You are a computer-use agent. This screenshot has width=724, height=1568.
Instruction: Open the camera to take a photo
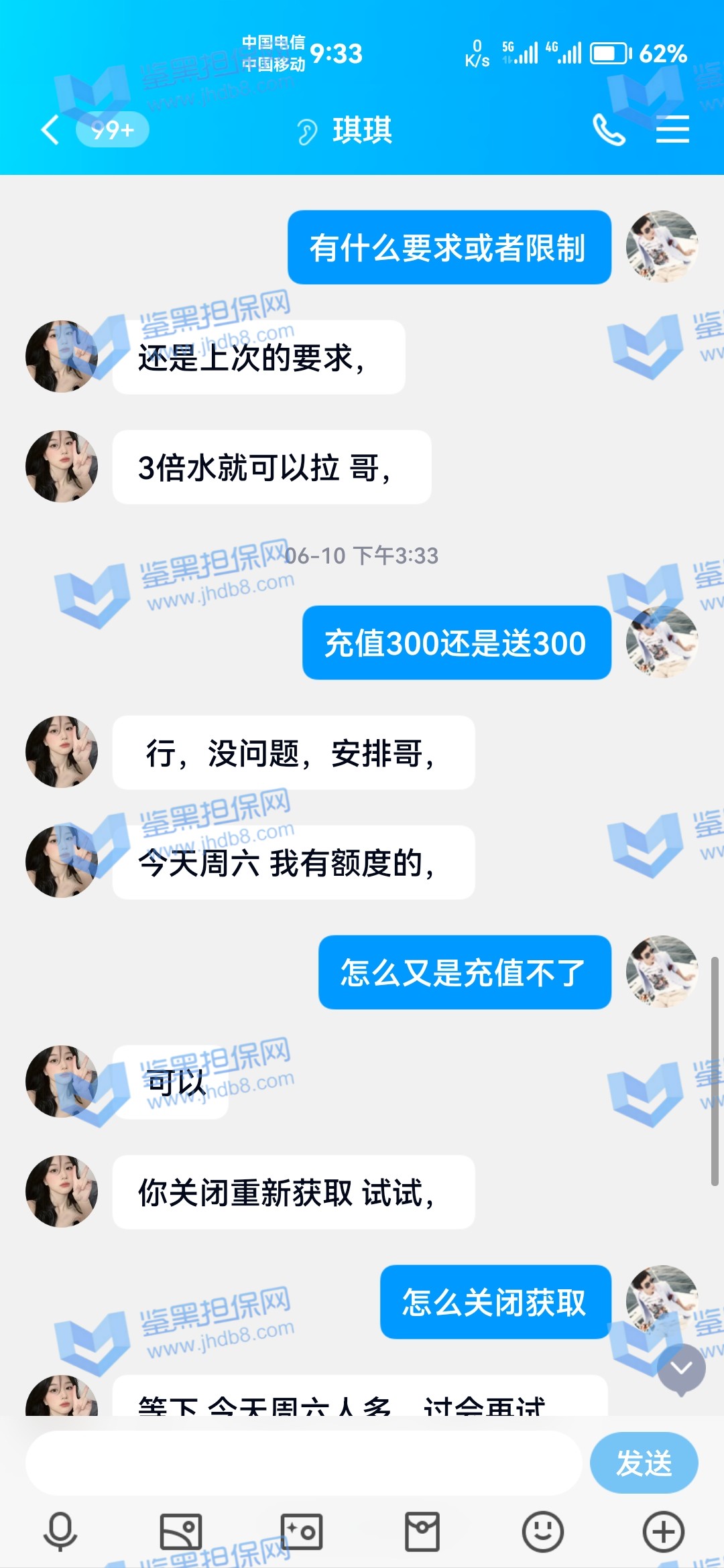pos(302,1531)
